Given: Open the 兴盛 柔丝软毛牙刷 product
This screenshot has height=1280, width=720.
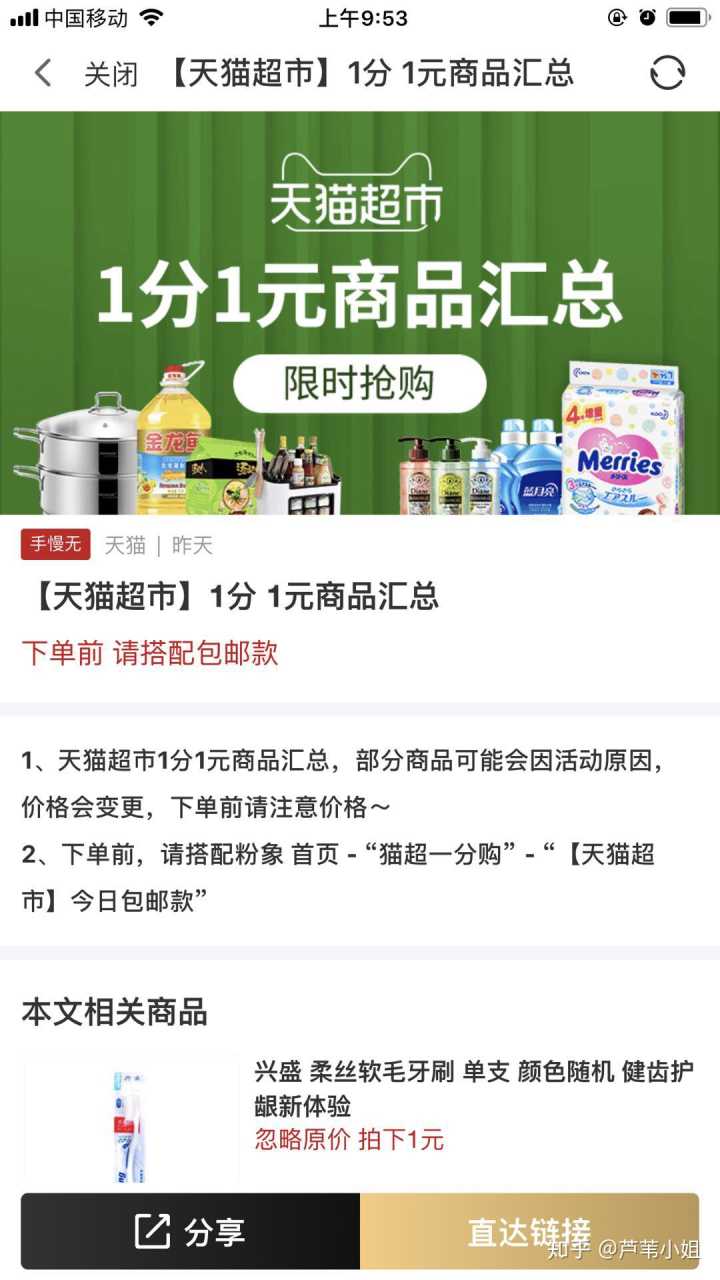Looking at the screenshot, I should 473,1088.
